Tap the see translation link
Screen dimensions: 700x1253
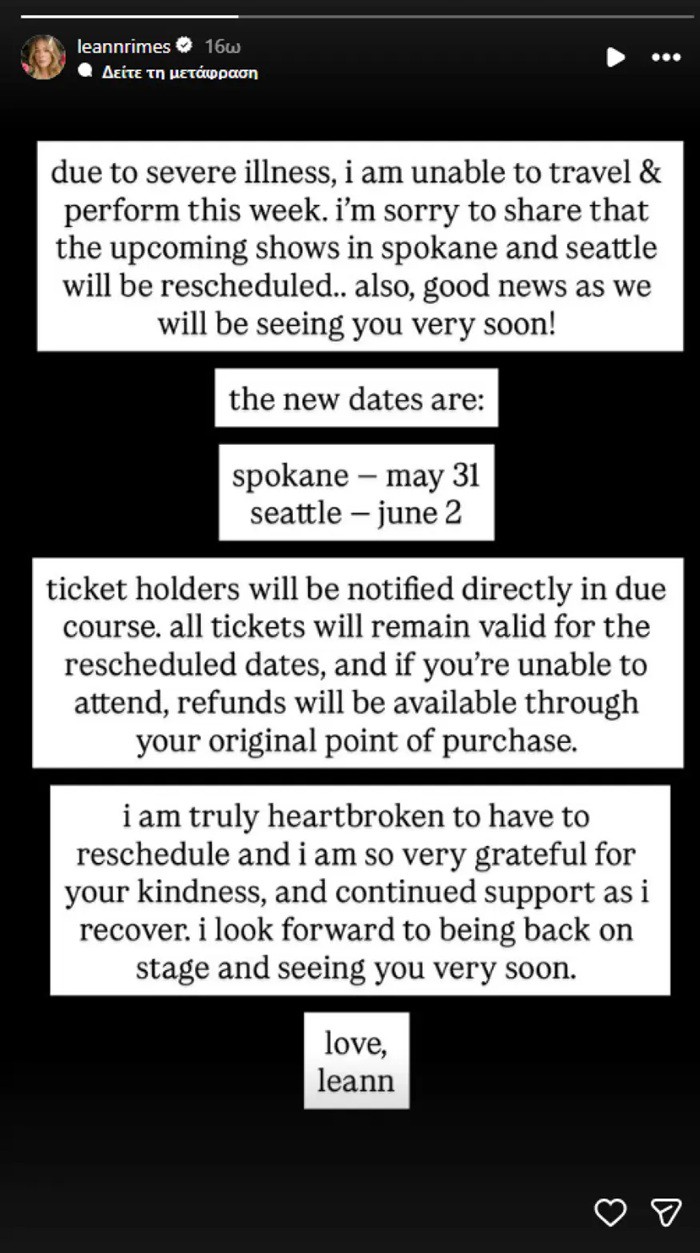coord(180,72)
